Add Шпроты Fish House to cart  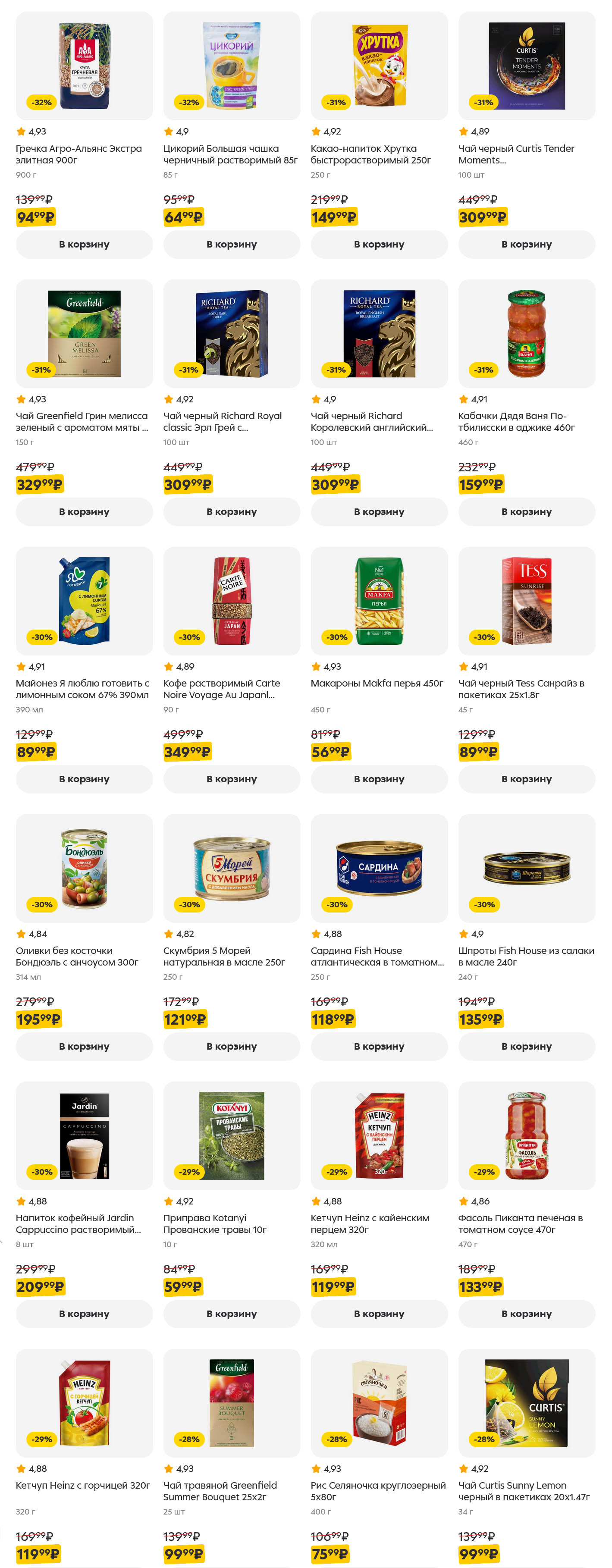(x=526, y=1046)
